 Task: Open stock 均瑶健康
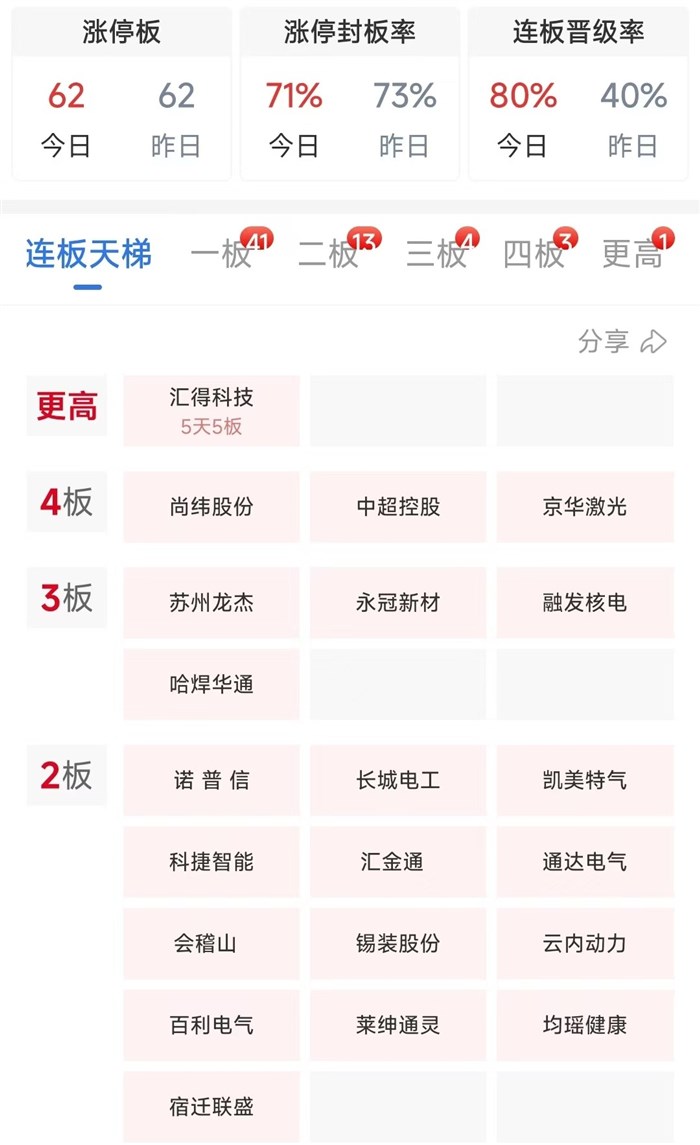(584, 1025)
